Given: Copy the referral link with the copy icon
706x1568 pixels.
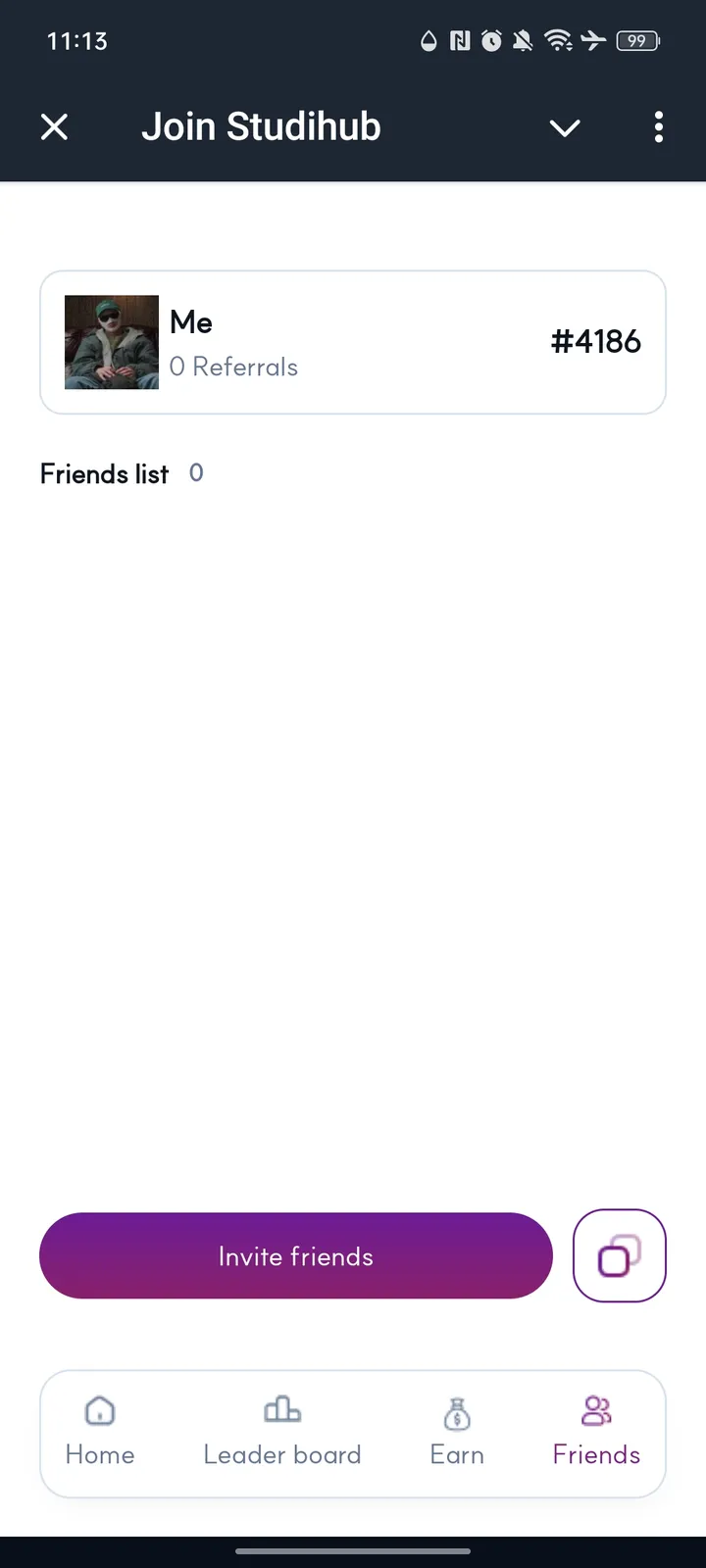Looking at the screenshot, I should [x=619, y=1255].
